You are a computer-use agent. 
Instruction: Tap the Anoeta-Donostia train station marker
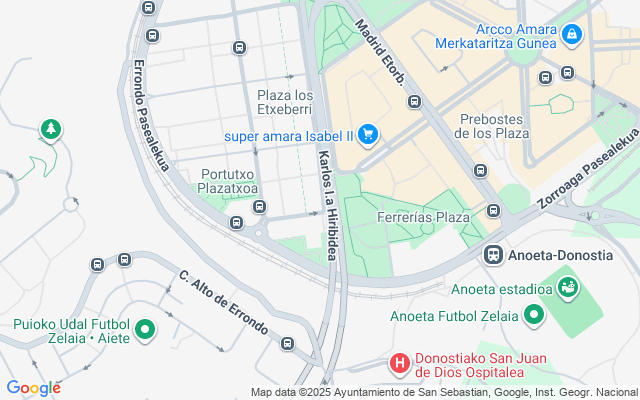(493, 254)
